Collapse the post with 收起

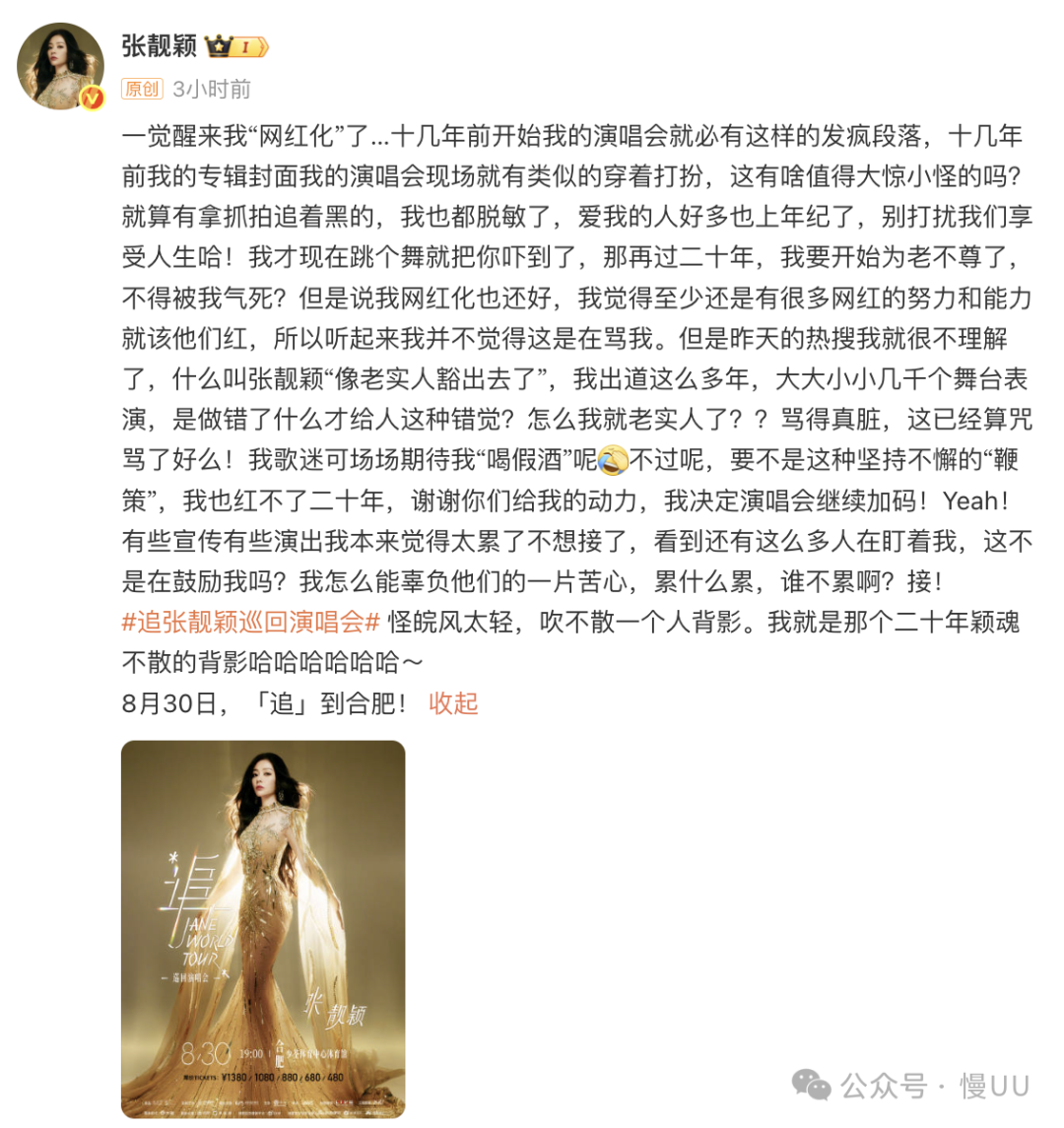pos(453,703)
